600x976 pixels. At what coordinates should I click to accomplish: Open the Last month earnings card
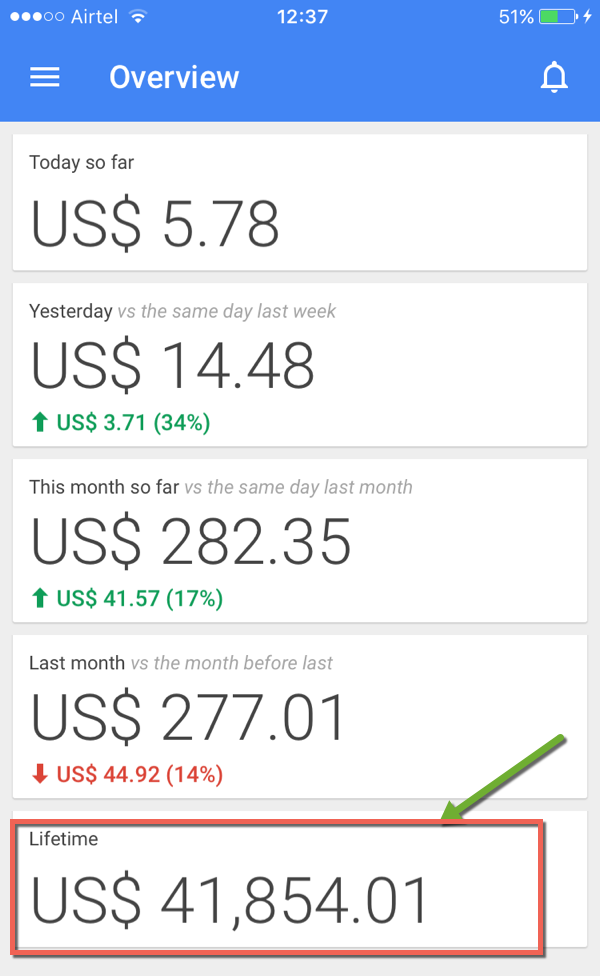[x=299, y=717]
